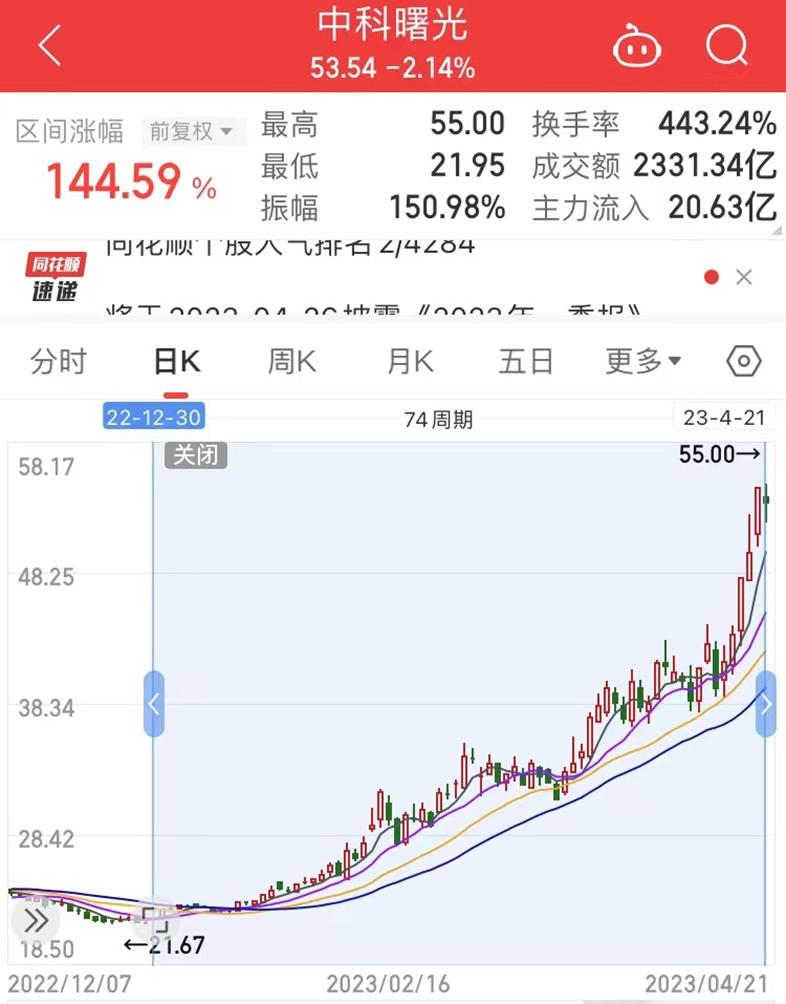Tap the right range selection handle

[766, 704]
